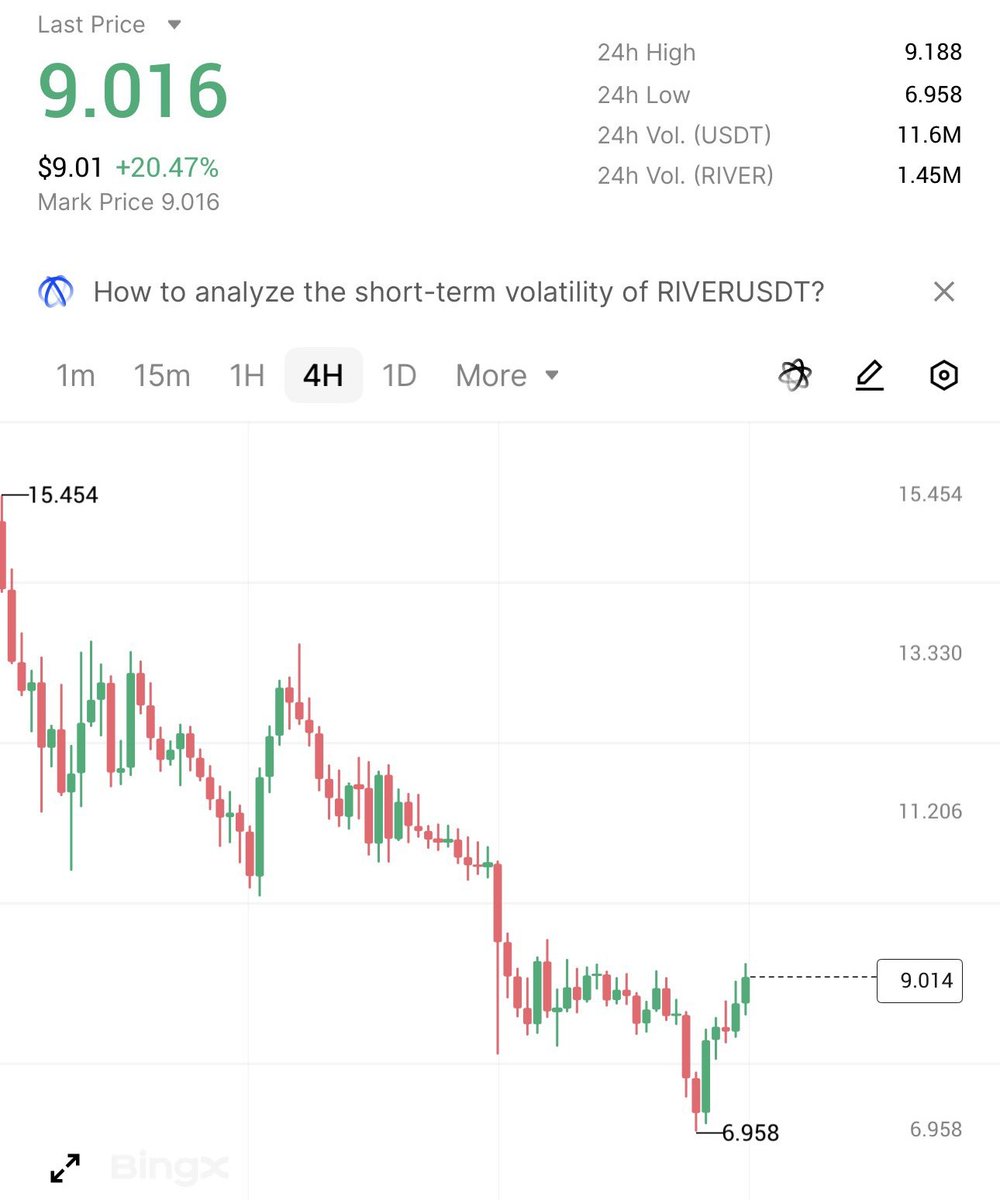
Task: Expand the More timeframes dropdown
Action: [507, 376]
